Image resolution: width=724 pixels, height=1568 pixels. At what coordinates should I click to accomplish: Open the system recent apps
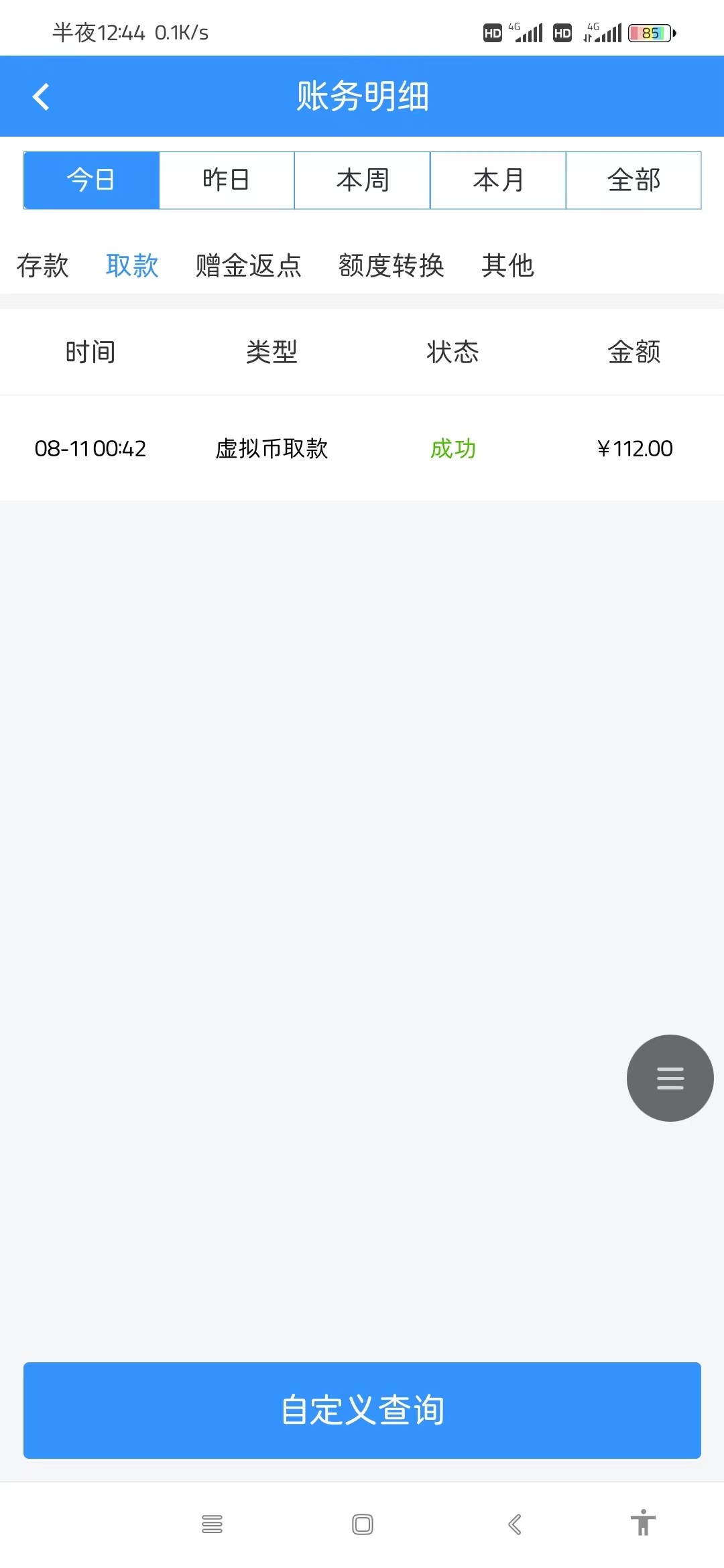coord(212,1524)
